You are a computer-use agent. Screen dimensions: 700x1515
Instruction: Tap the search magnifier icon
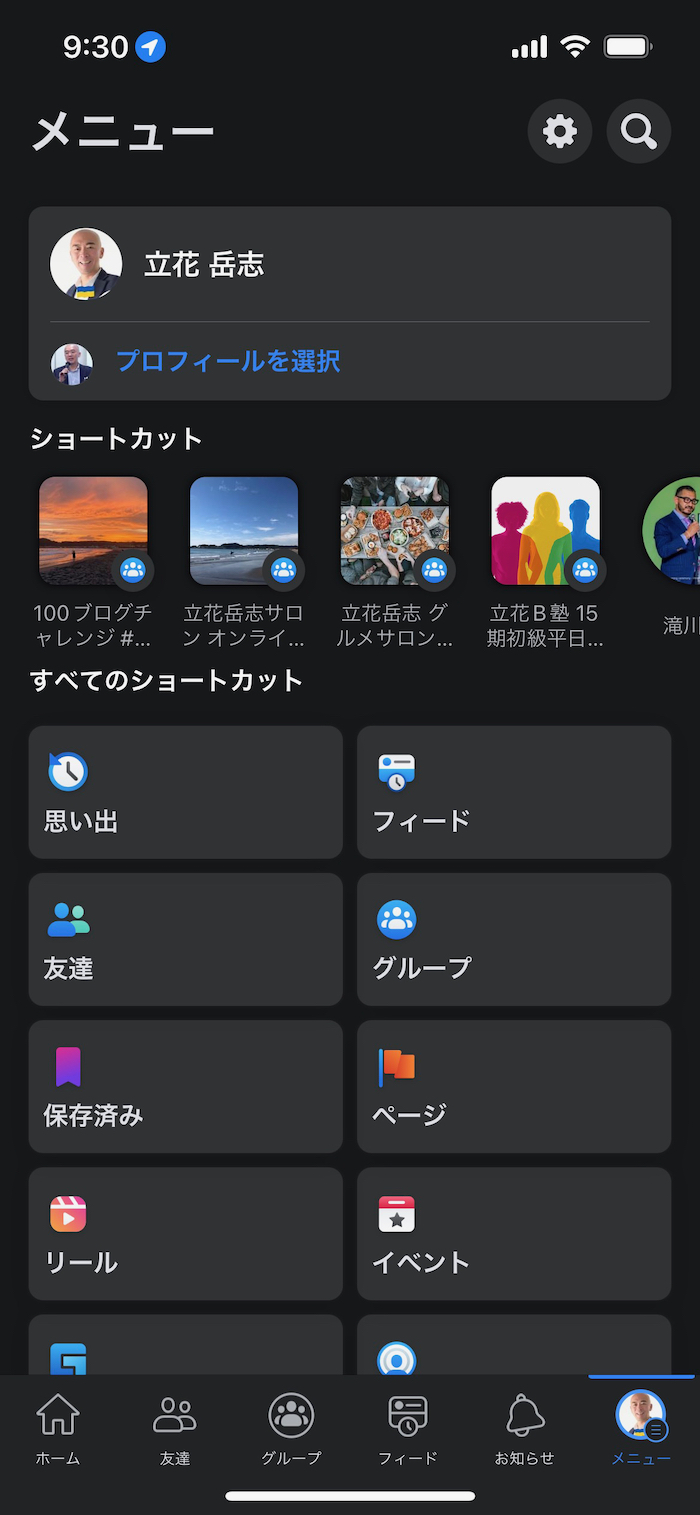point(638,131)
